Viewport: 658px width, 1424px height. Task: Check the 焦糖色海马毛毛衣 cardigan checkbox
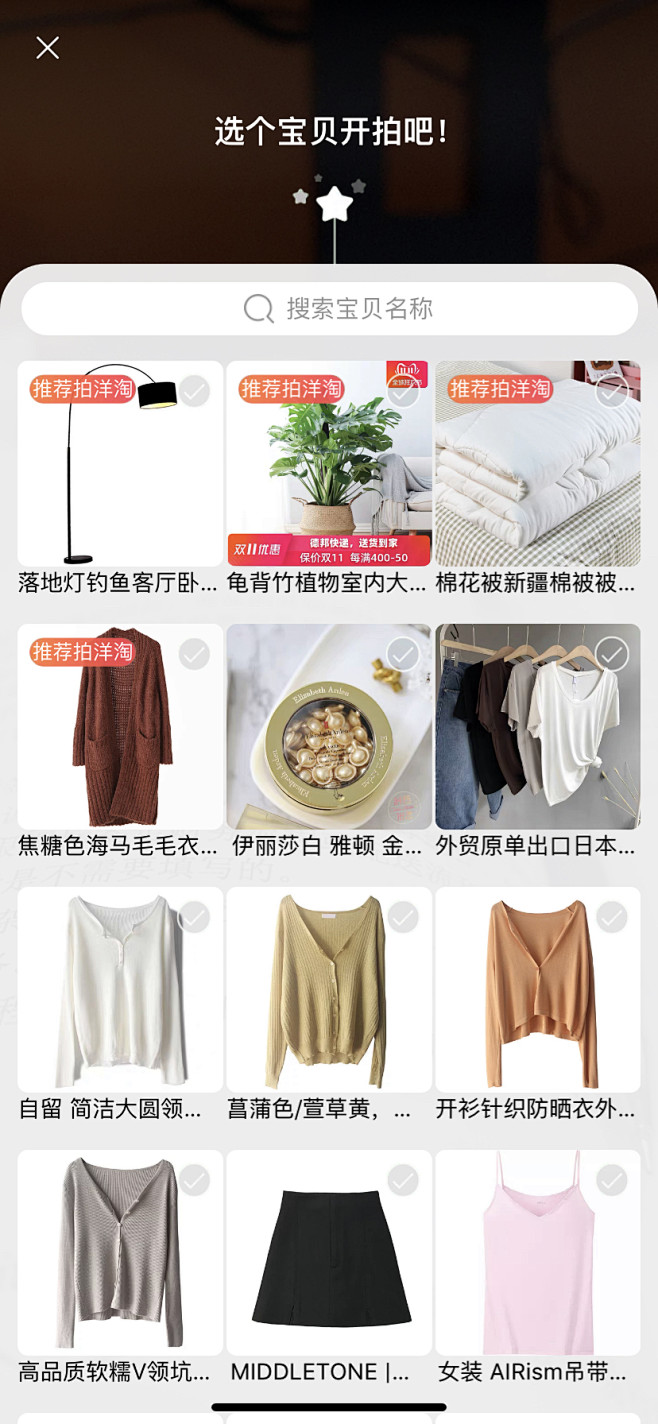[194, 654]
